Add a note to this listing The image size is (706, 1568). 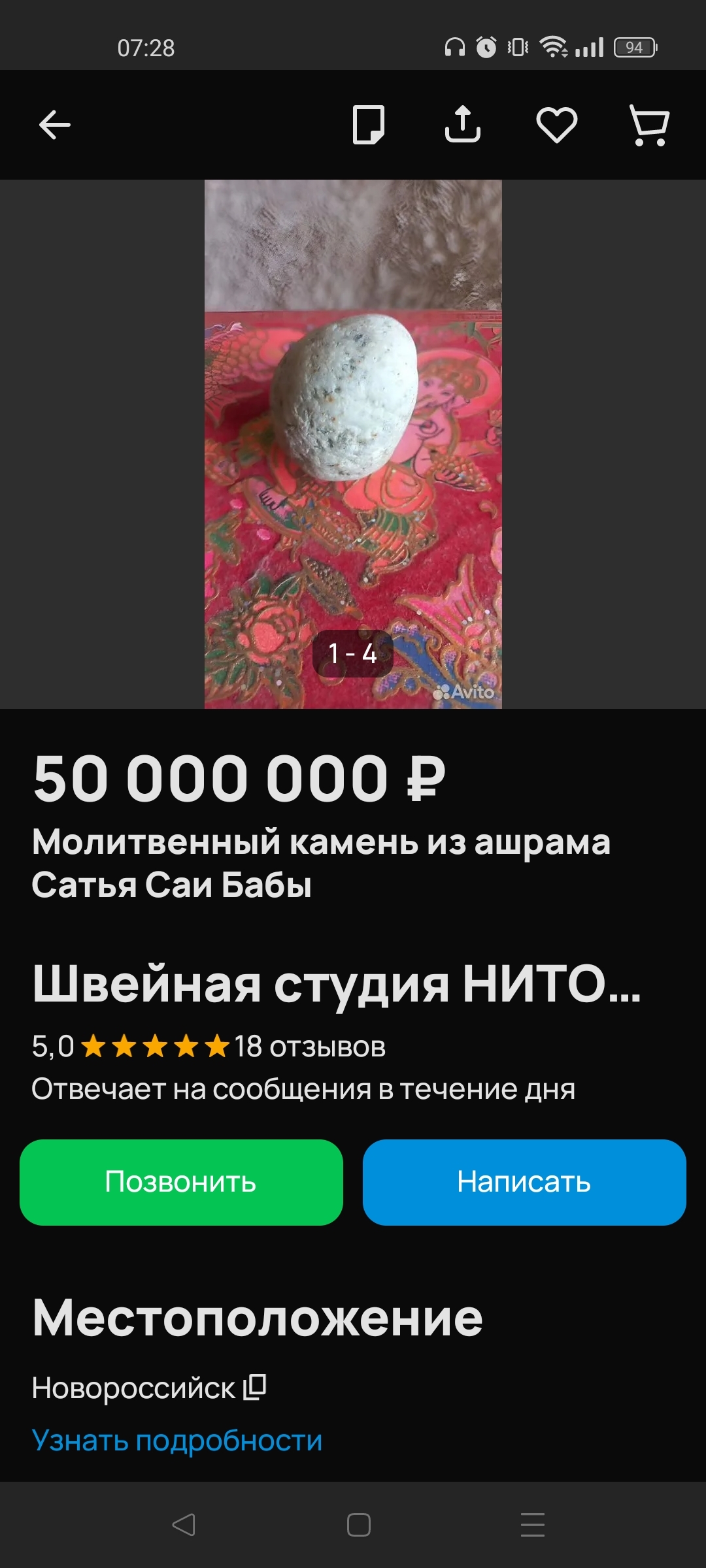pos(368,125)
